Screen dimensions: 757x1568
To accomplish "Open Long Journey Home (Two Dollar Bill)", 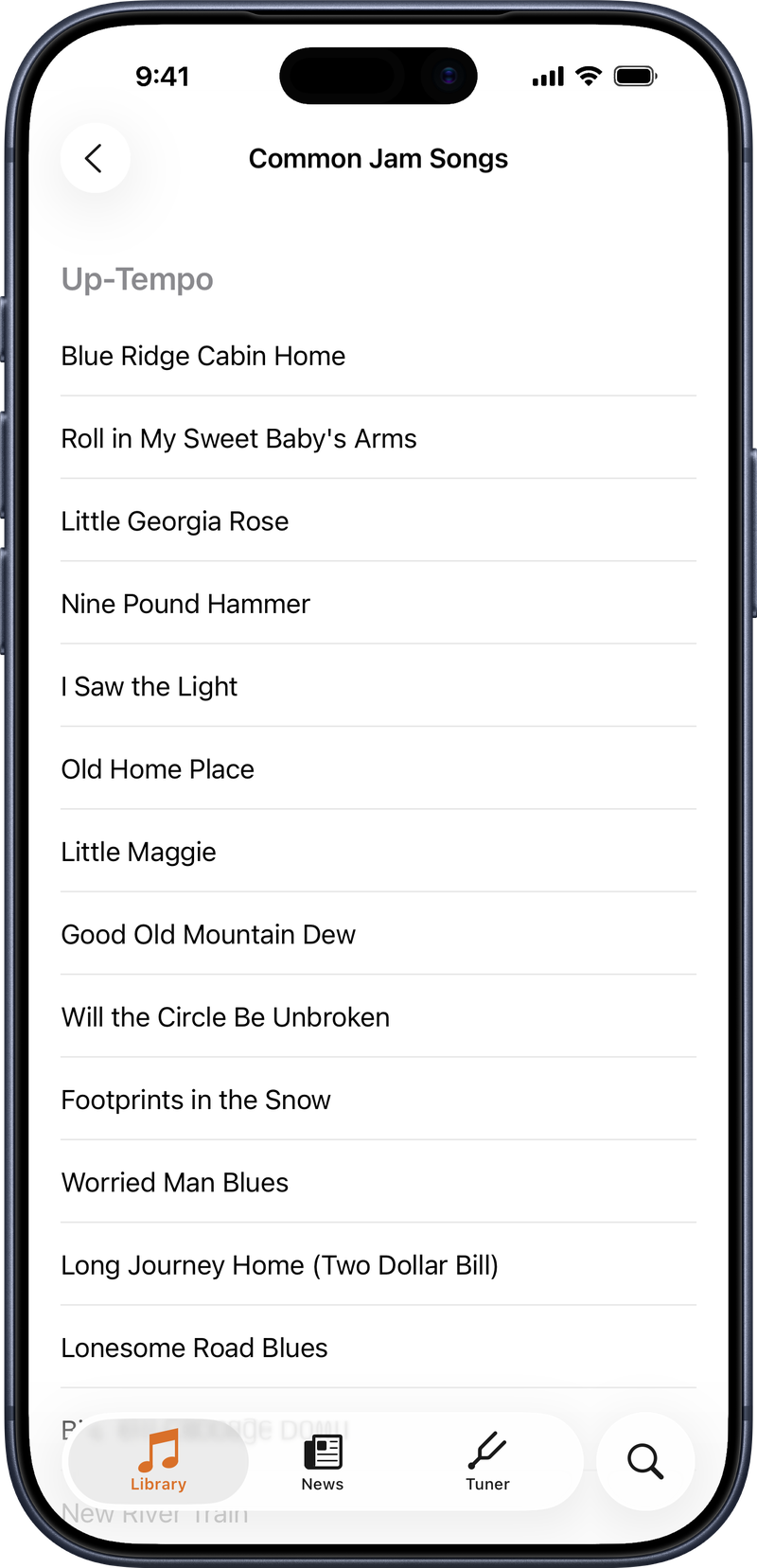I will (280, 1264).
